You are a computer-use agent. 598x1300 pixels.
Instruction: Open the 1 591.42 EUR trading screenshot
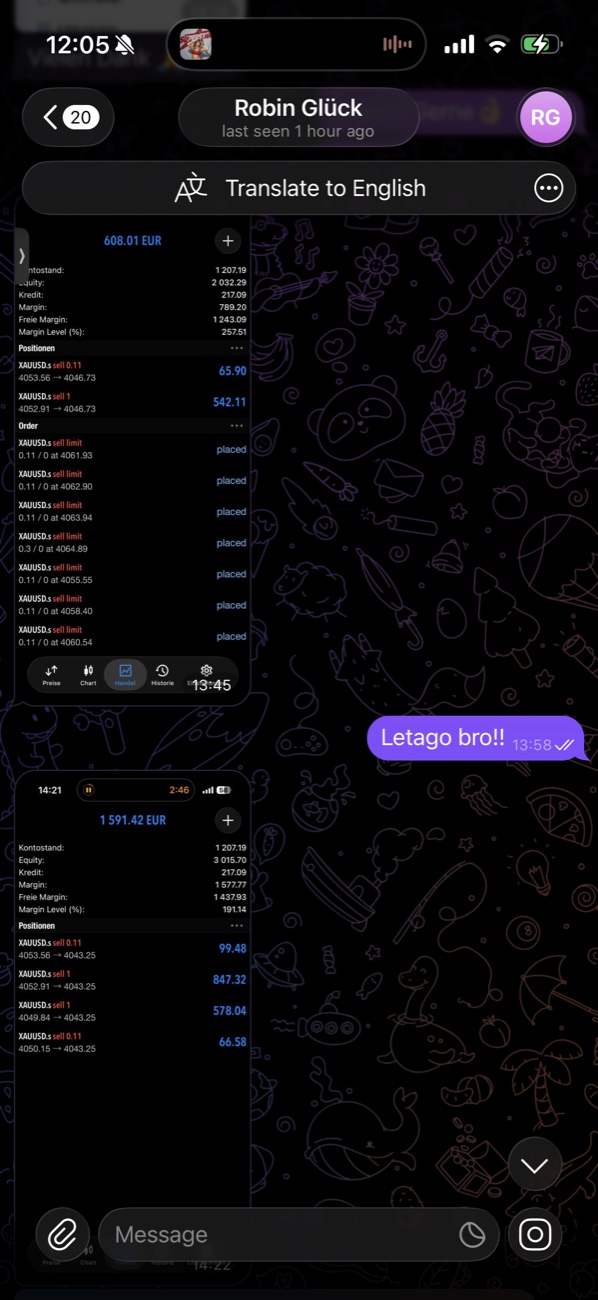click(x=132, y=1020)
